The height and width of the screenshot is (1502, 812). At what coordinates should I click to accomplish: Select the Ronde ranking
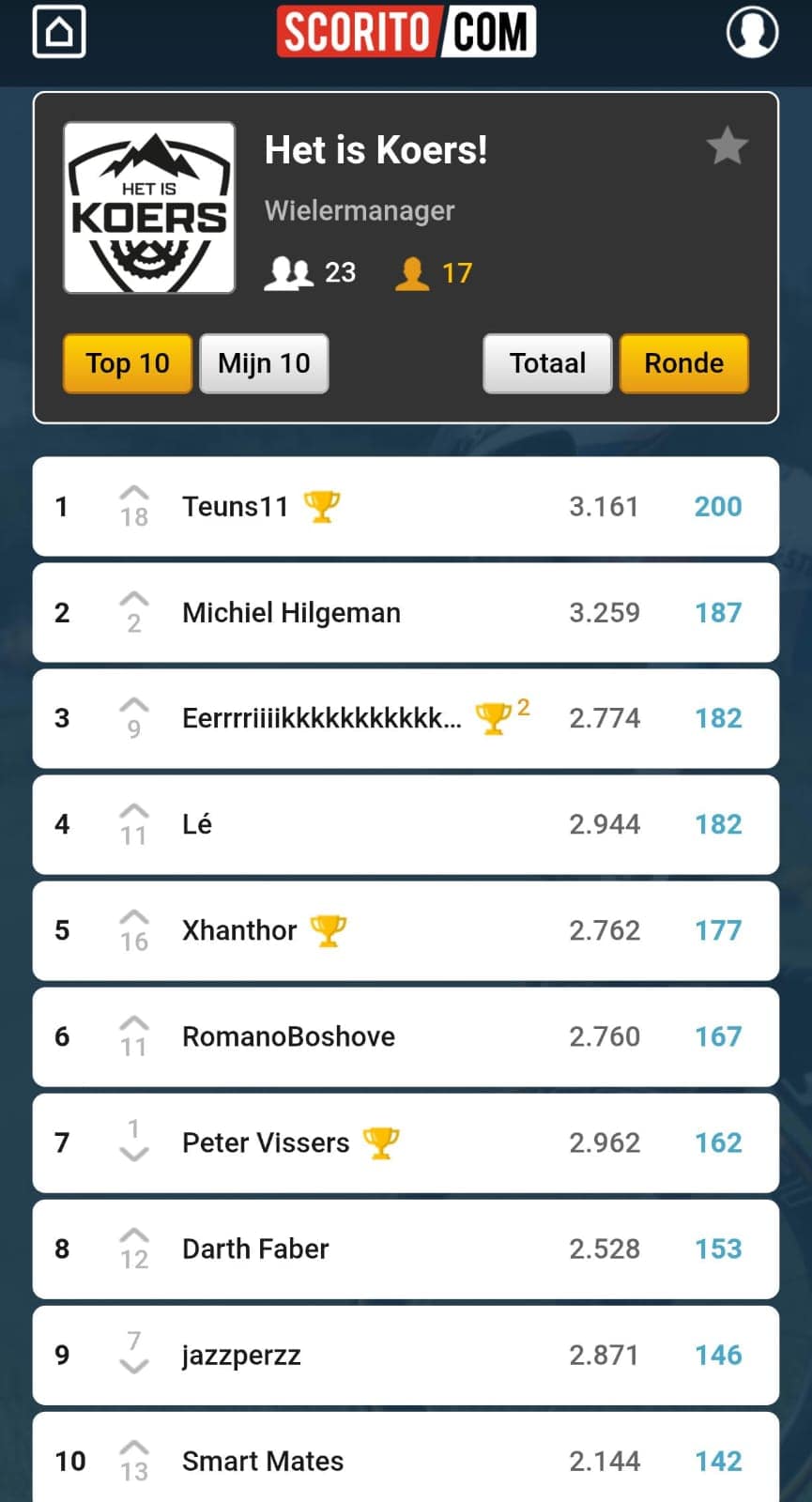pyautogui.click(x=683, y=363)
